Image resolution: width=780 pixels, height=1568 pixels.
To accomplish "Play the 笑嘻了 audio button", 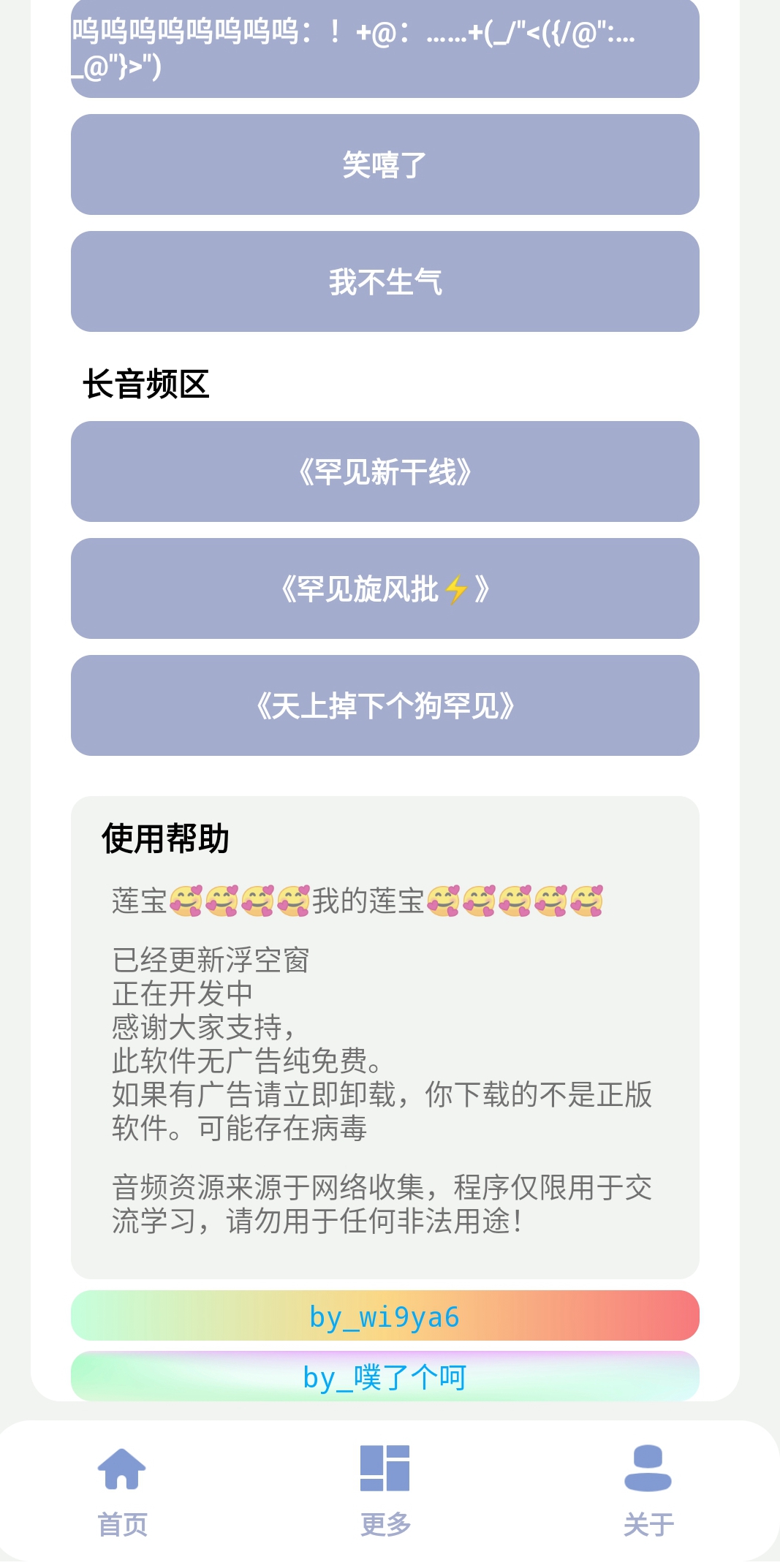I will coord(385,164).
